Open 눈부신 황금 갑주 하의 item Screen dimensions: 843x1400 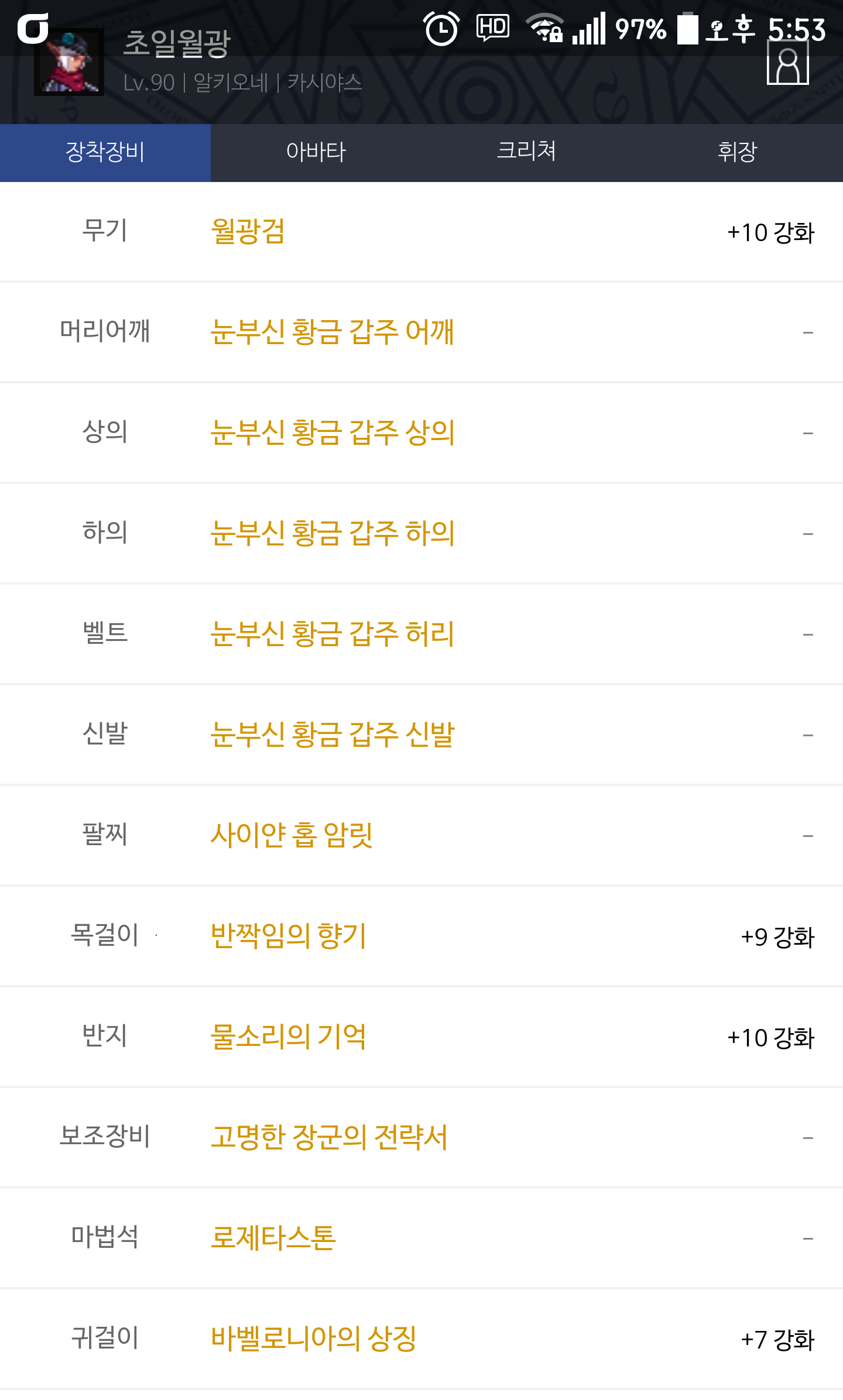(332, 533)
